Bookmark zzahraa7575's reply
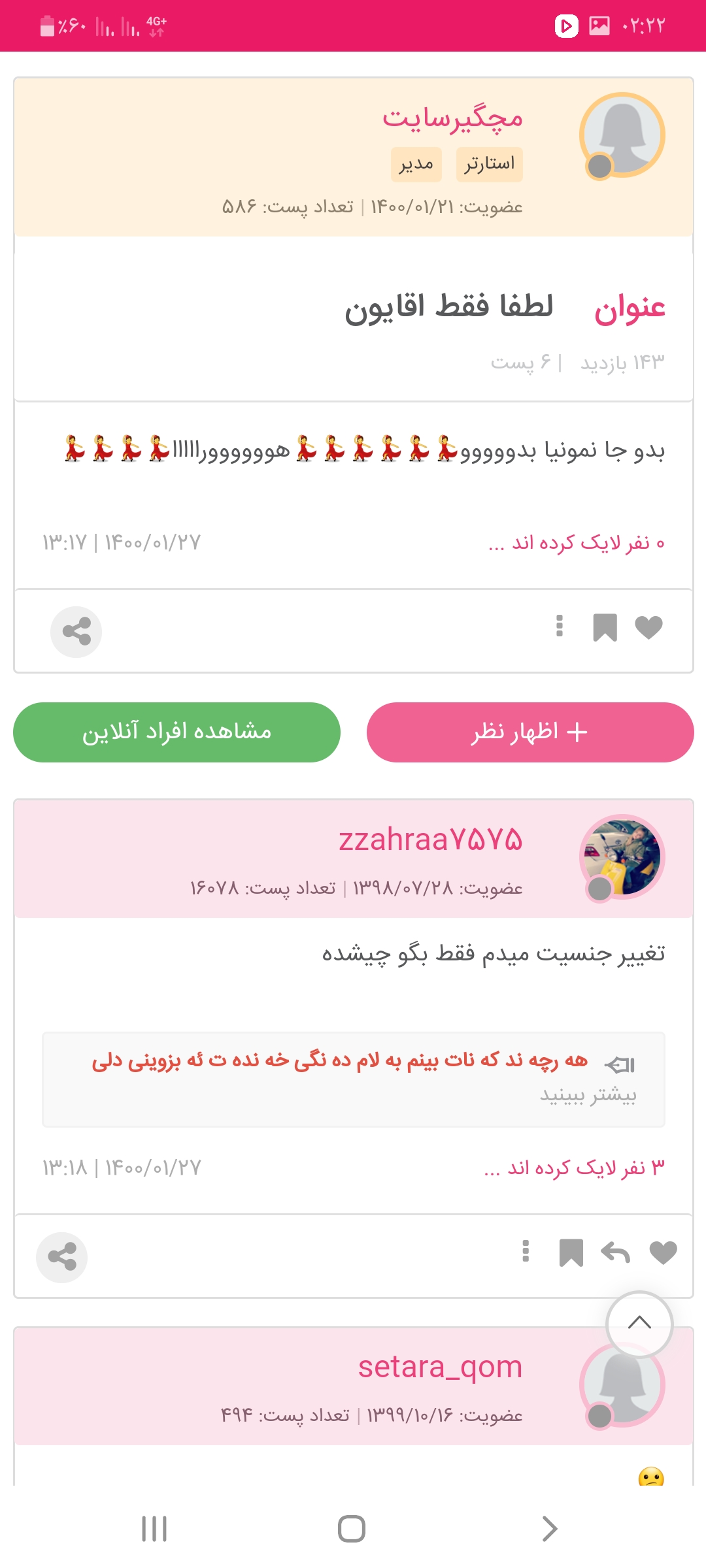706x1568 pixels. [571, 1253]
